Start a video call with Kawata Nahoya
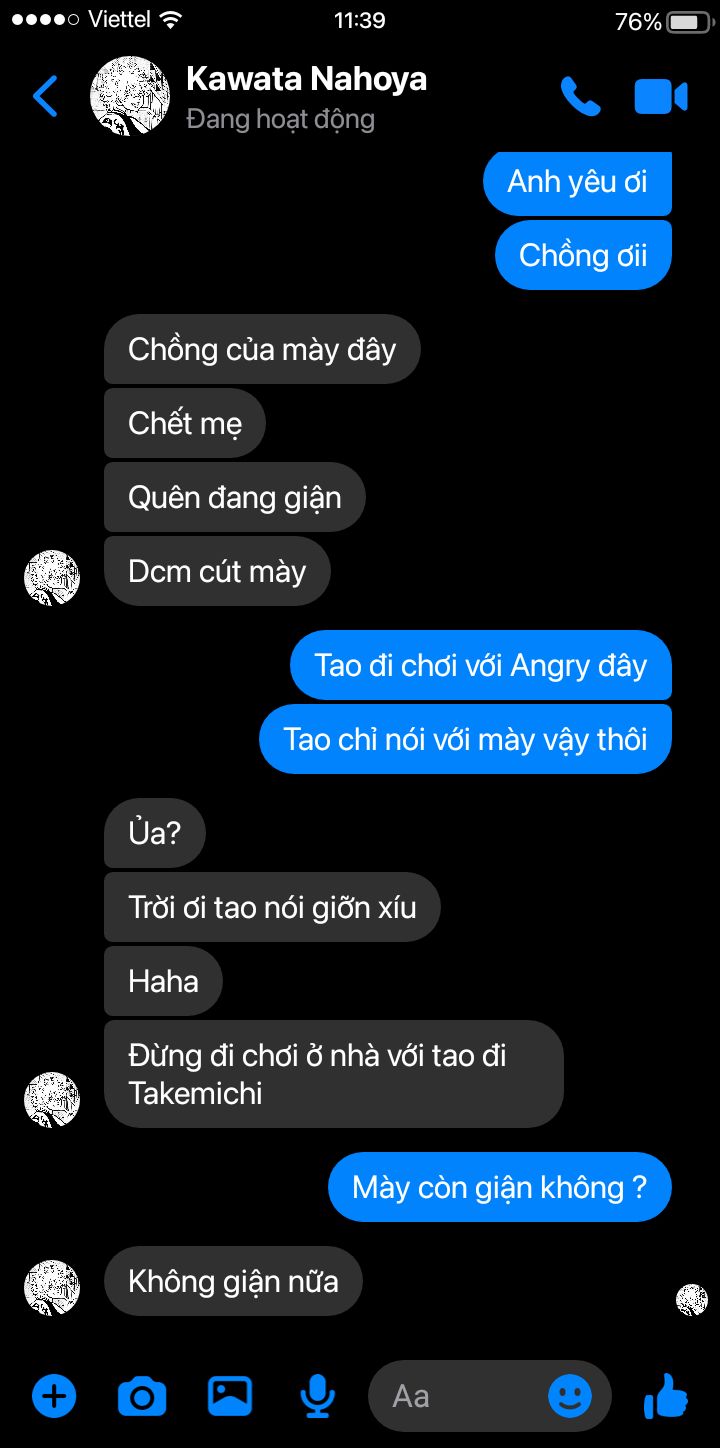 pos(661,97)
